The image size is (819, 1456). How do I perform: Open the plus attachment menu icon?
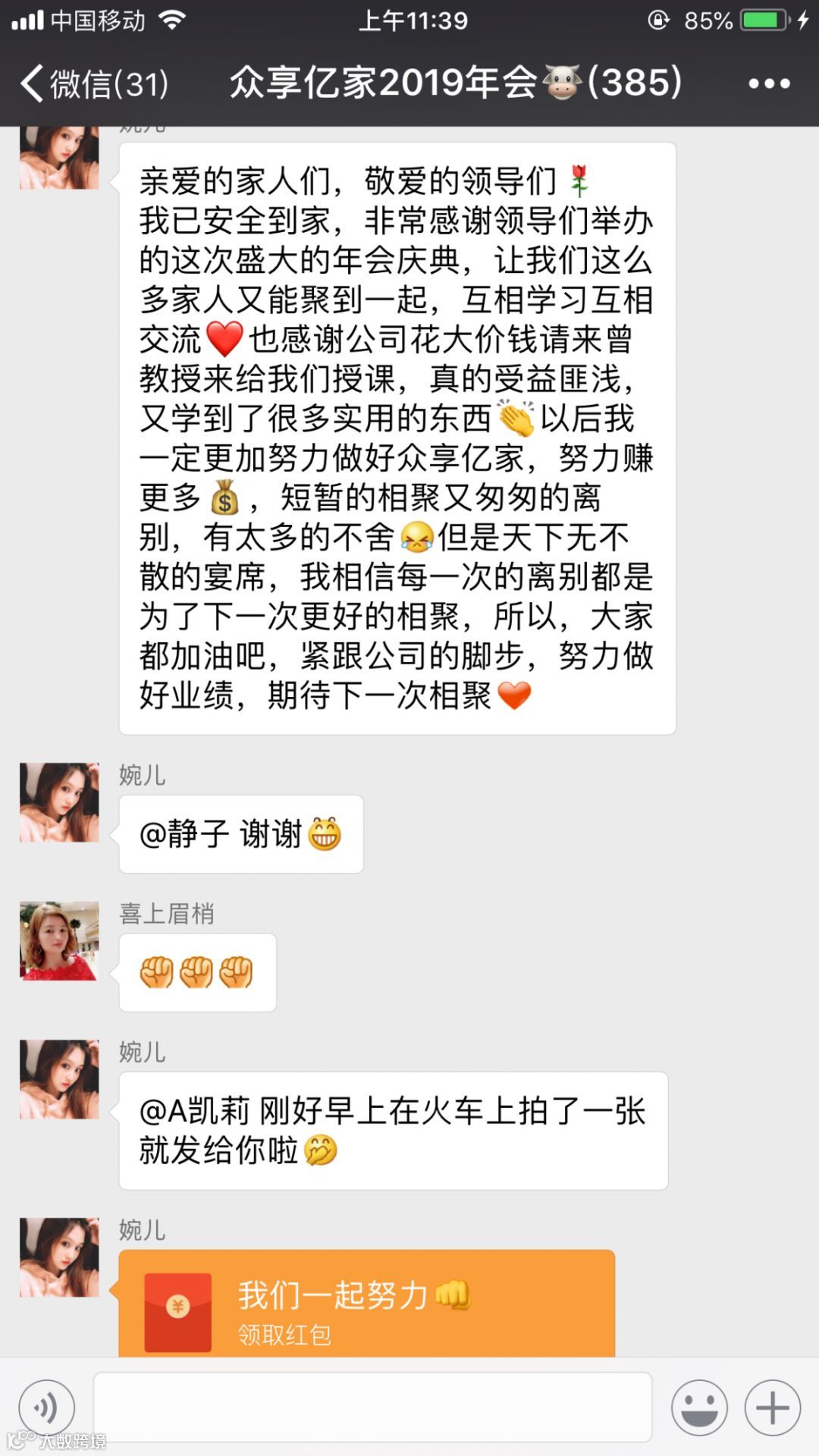click(771, 1407)
